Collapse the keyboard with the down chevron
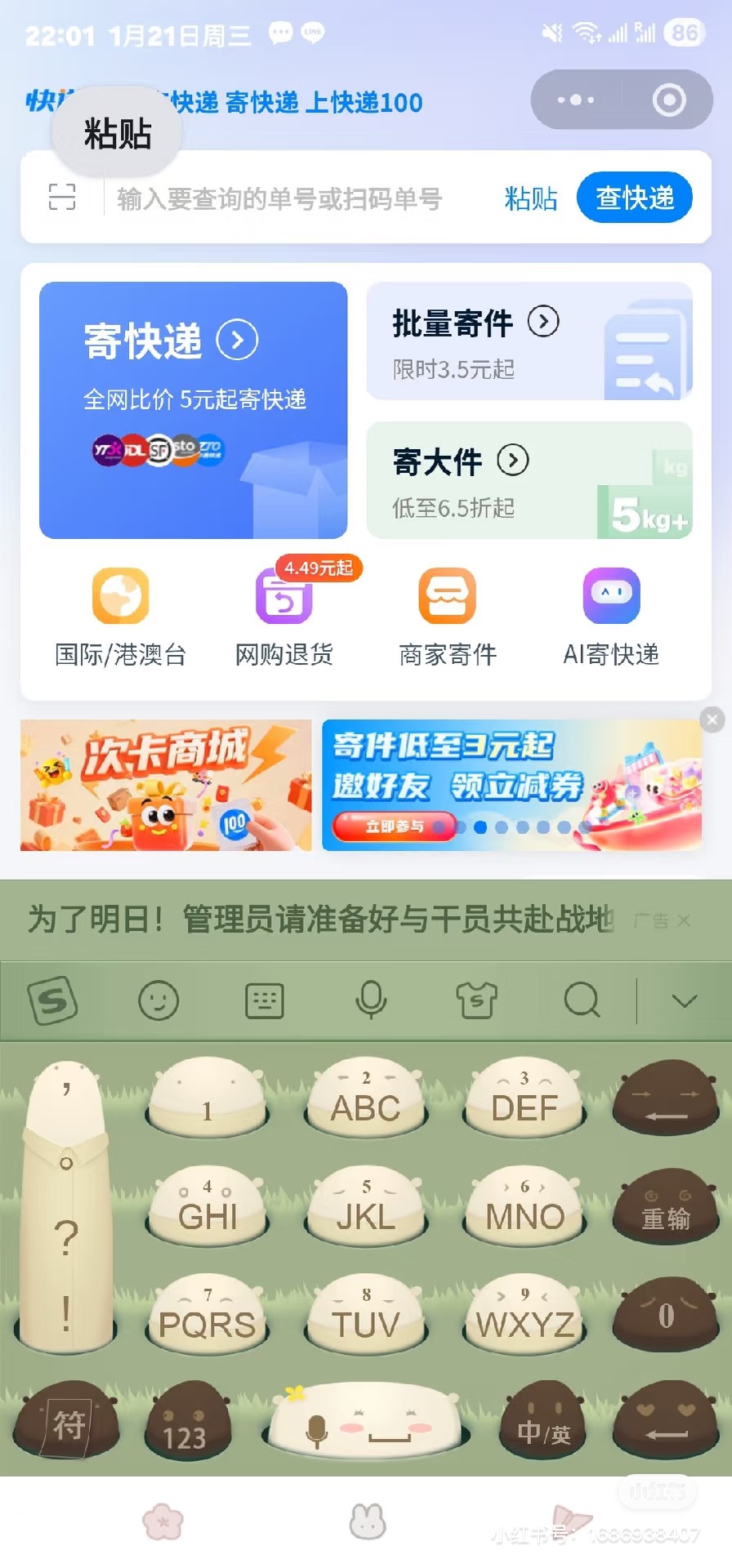 pyautogui.click(x=684, y=1000)
